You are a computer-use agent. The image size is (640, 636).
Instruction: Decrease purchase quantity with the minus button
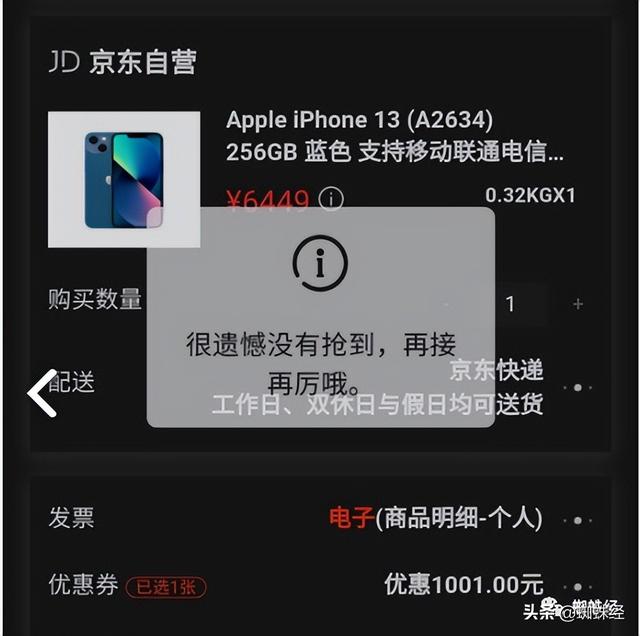(447, 304)
